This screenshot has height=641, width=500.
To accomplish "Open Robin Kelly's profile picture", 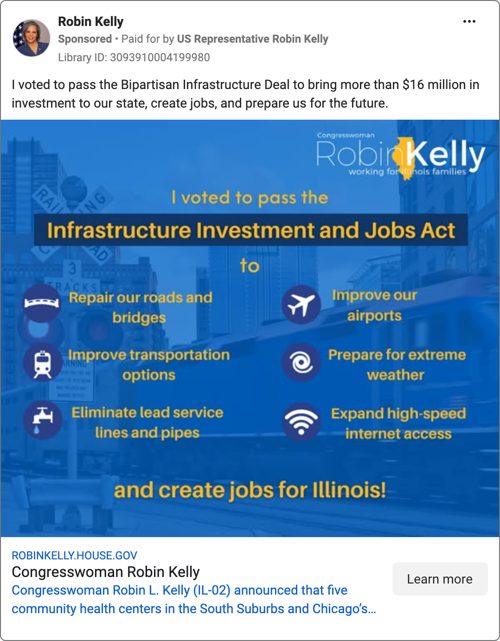I will coord(31,38).
